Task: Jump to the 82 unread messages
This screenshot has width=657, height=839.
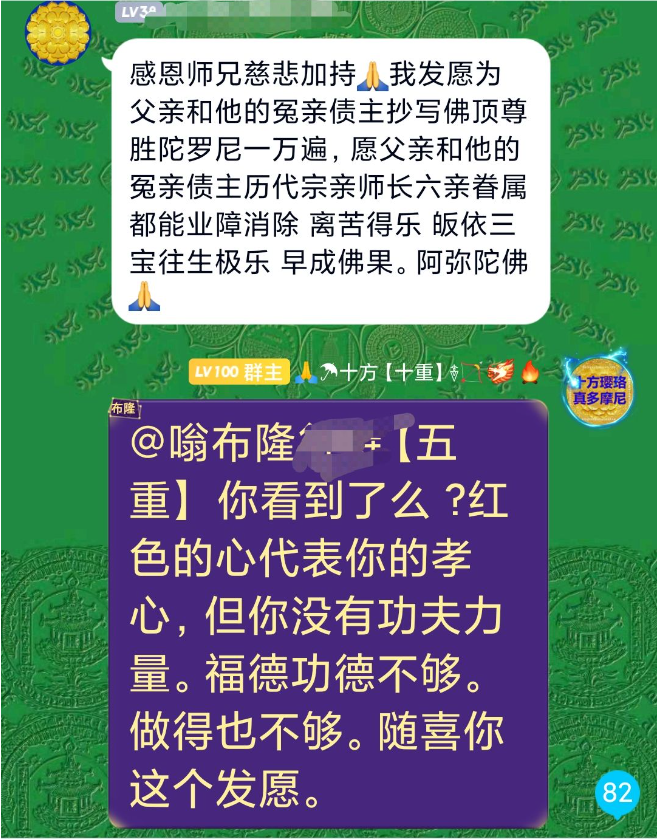Action: (616, 794)
